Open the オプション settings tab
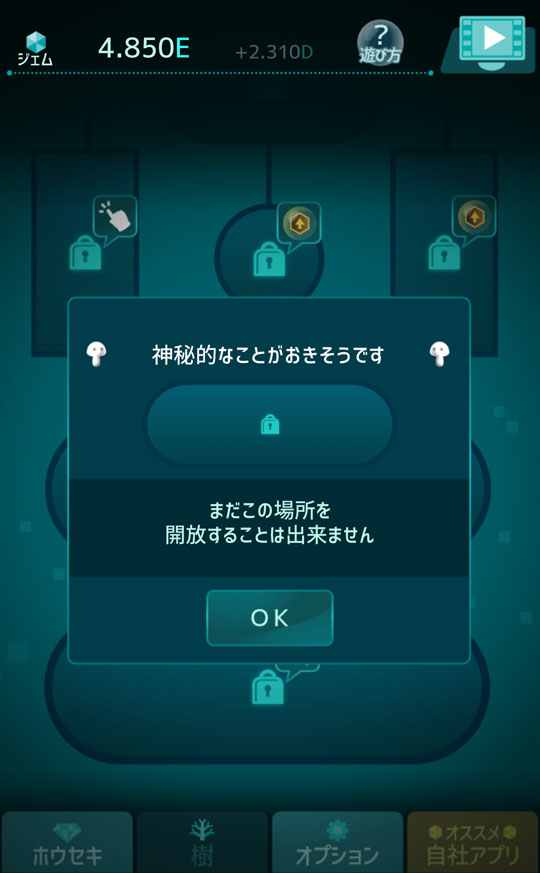Viewport: 540px width, 873px height. [337, 842]
